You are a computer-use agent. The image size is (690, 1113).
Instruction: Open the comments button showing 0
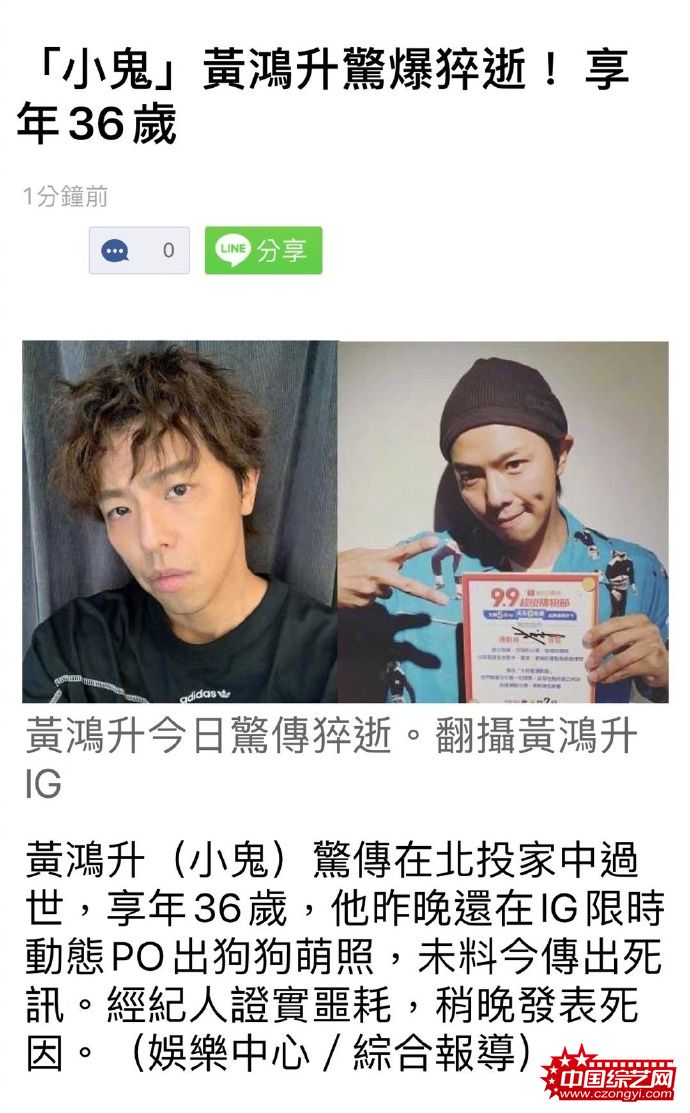139,250
